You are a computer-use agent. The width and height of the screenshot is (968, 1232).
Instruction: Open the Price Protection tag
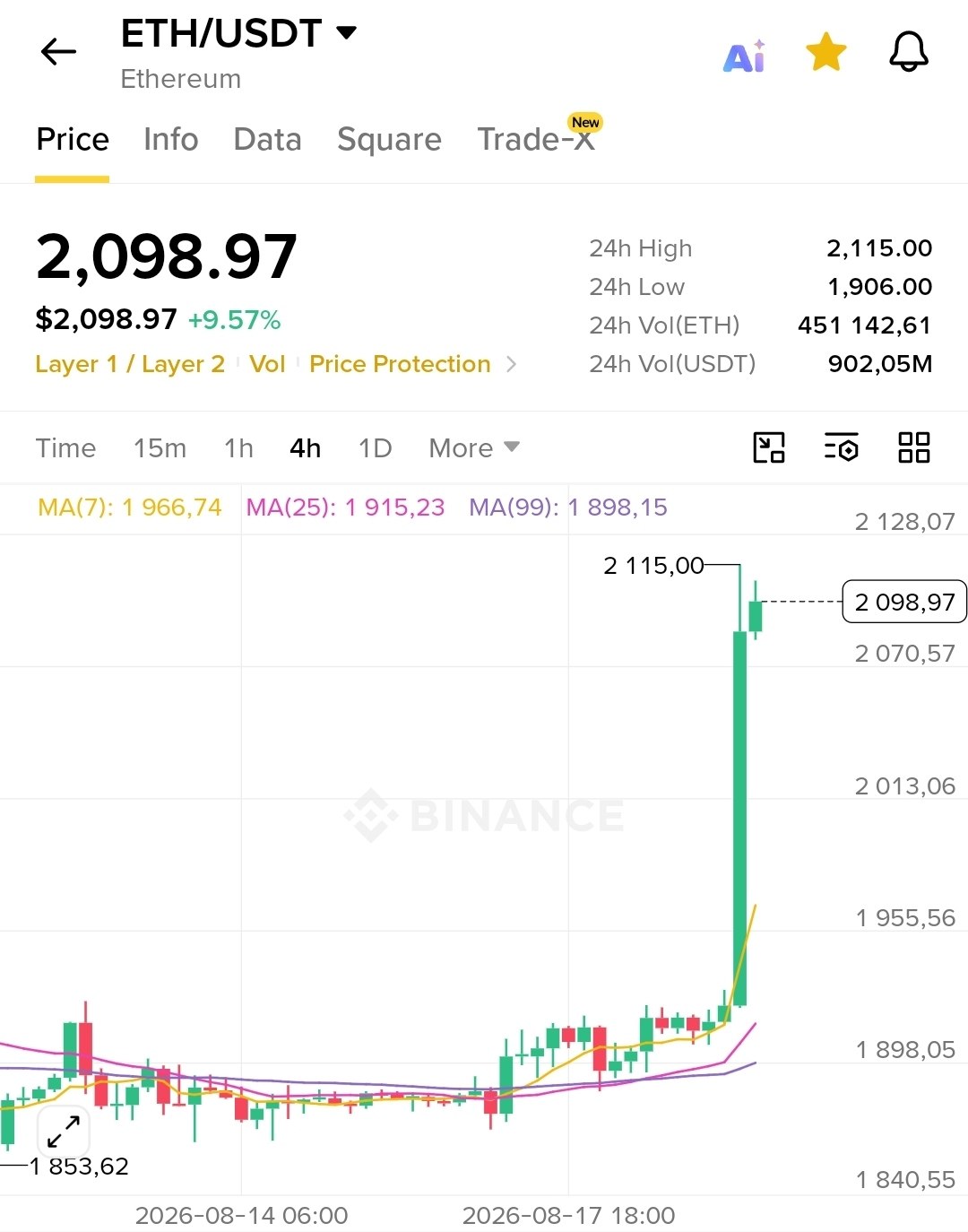point(400,364)
